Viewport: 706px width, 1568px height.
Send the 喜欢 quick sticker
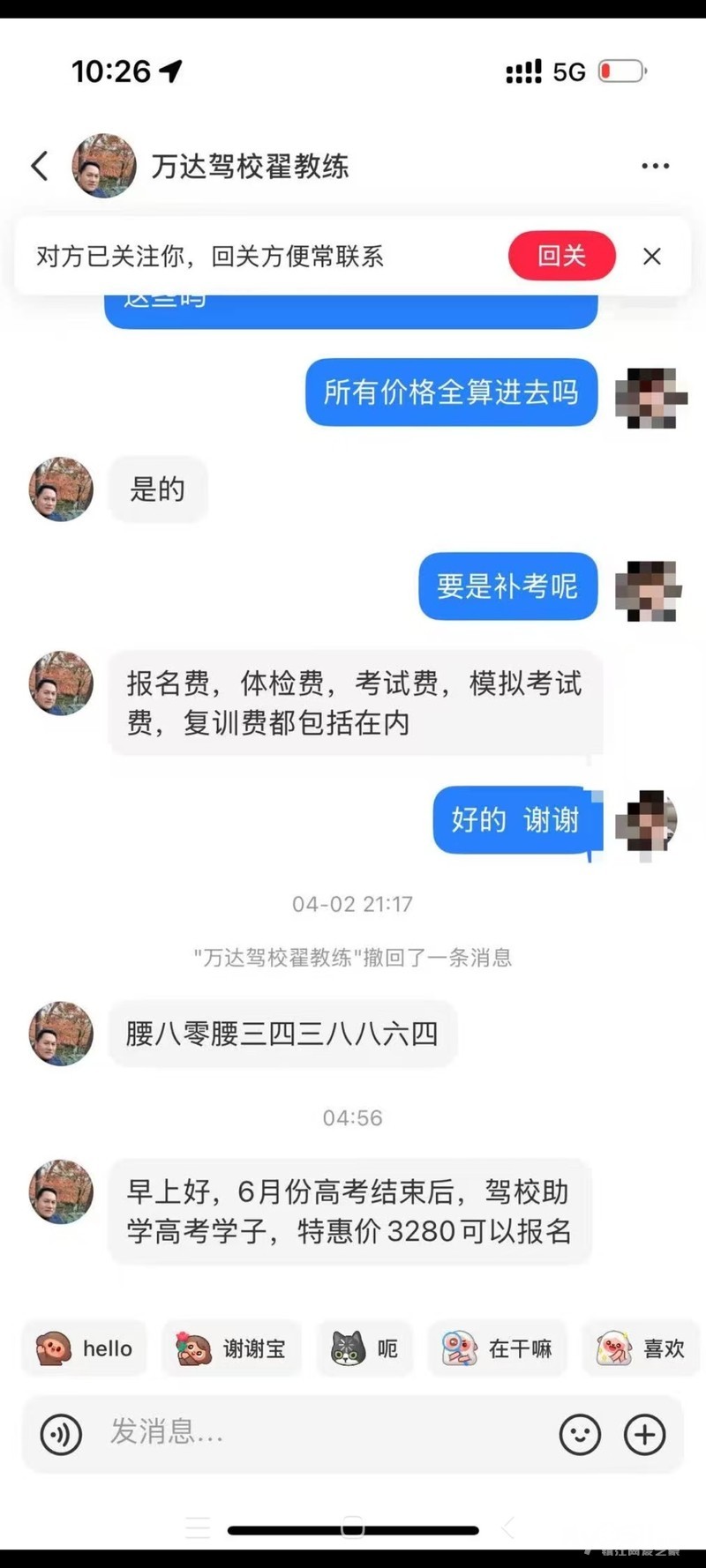point(642,1348)
